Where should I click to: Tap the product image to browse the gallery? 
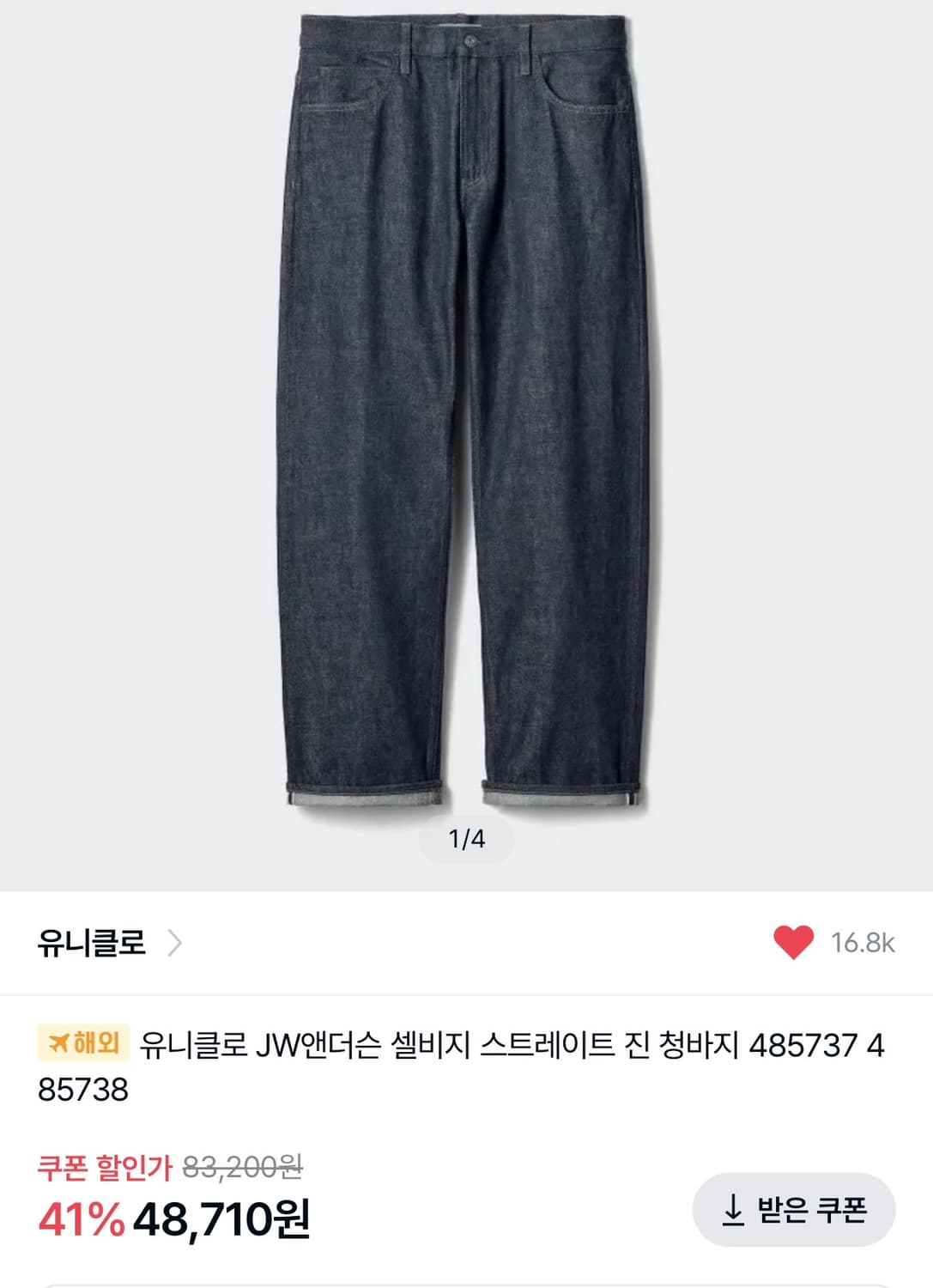[x=466, y=404]
